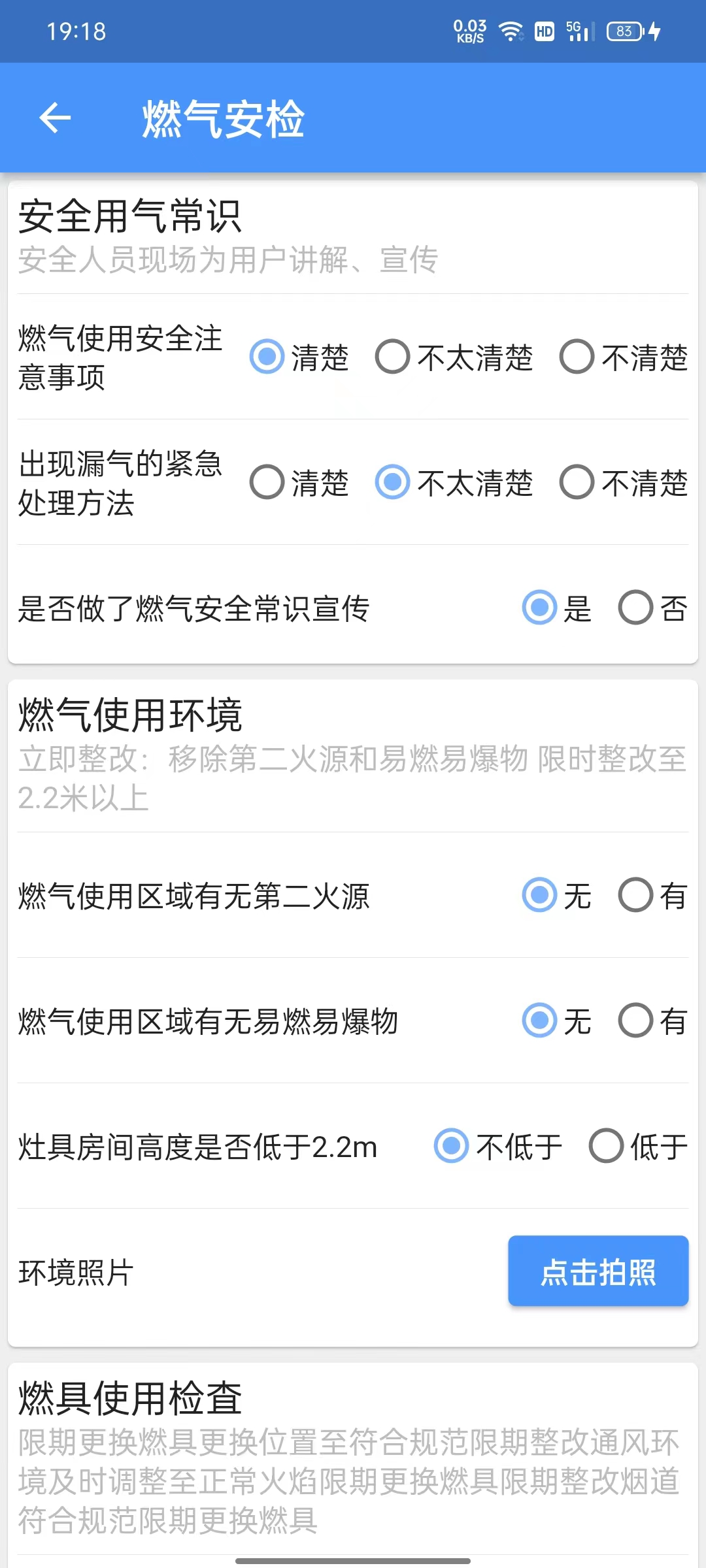Image resolution: width=706 pixels, height=1568 pixels.
Task: Mark 否 for 是否做了燃气安全常识宣传
Action: [x=653, y=608]
